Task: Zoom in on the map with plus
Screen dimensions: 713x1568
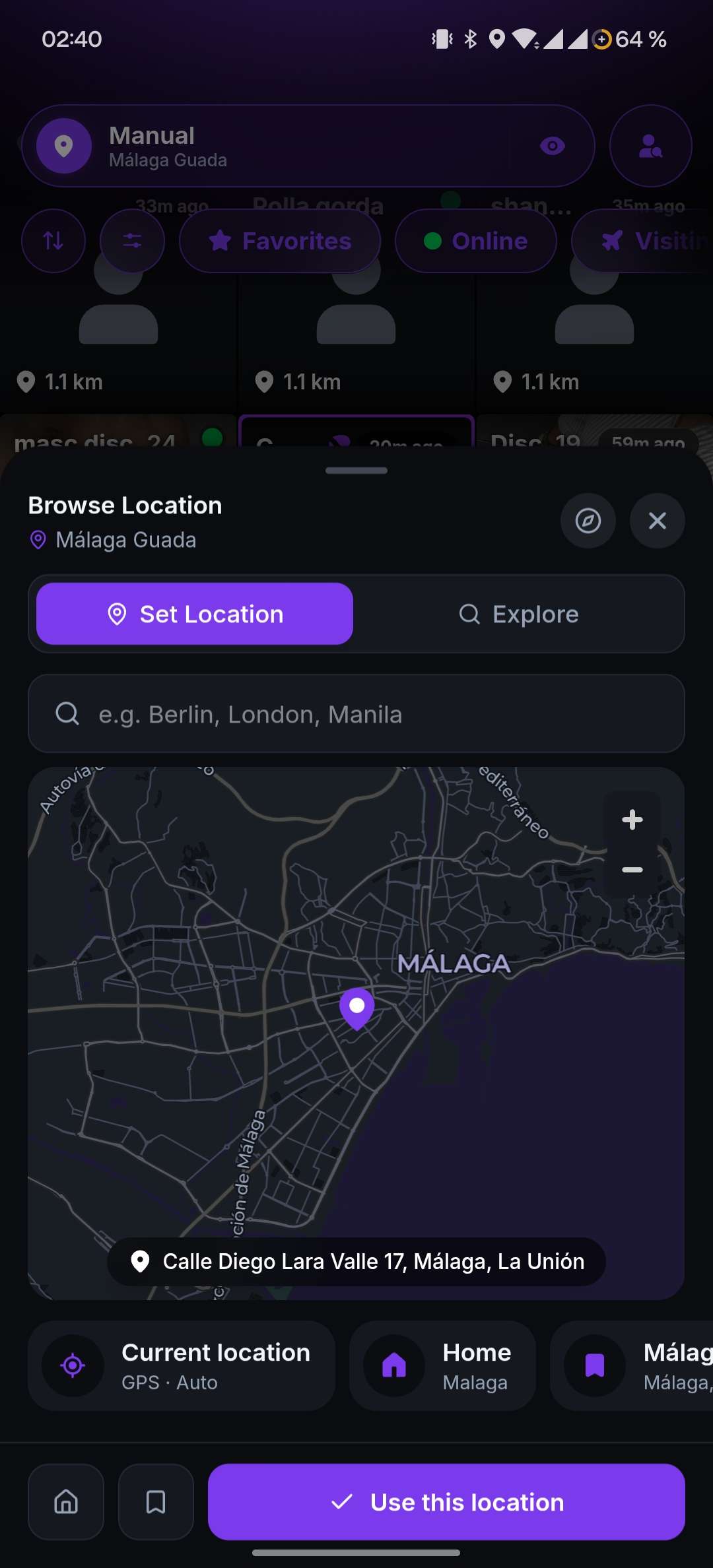Action: [x=632, y=820]
